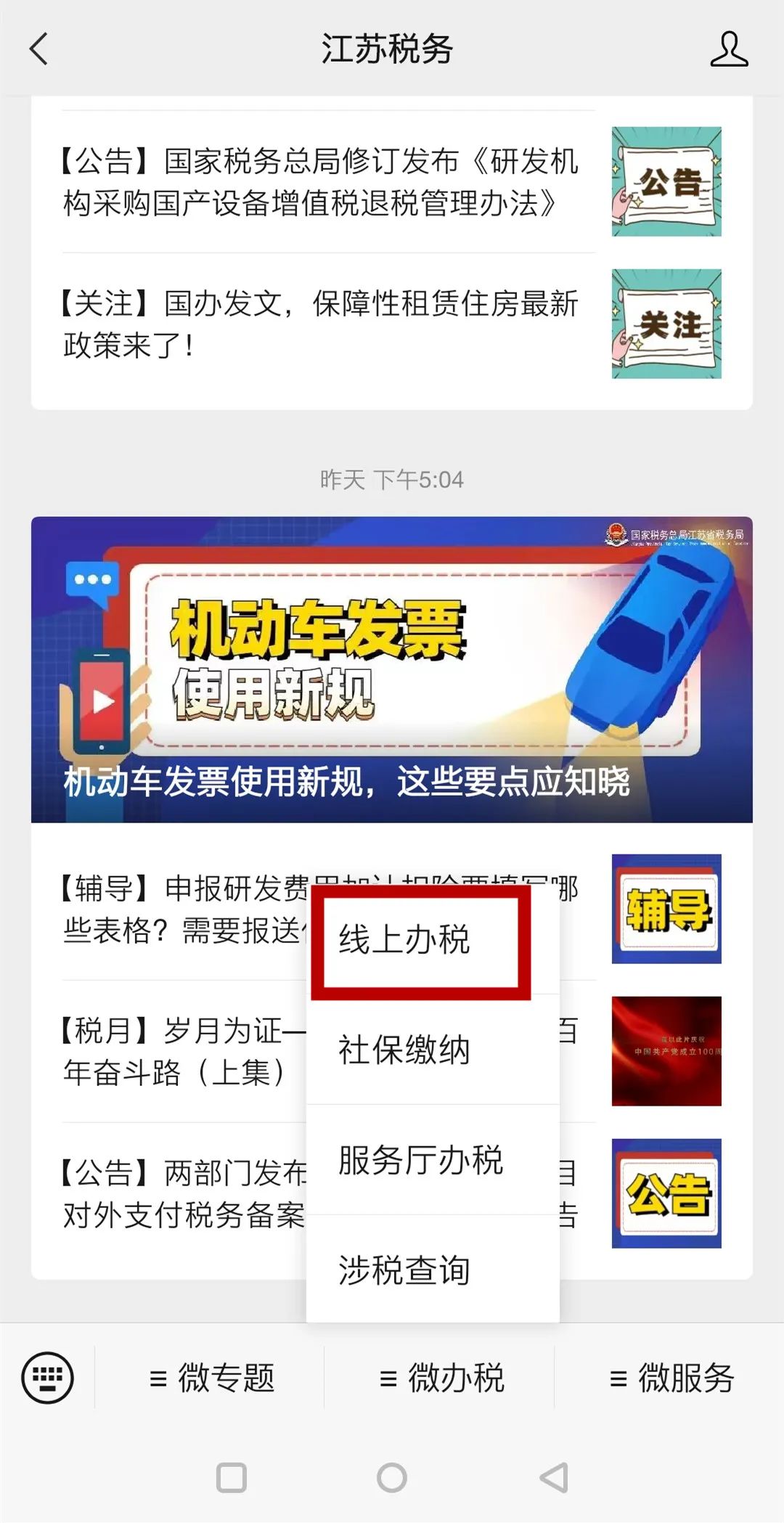
Task: Tap the system home button
Action: pos(392,1477)
